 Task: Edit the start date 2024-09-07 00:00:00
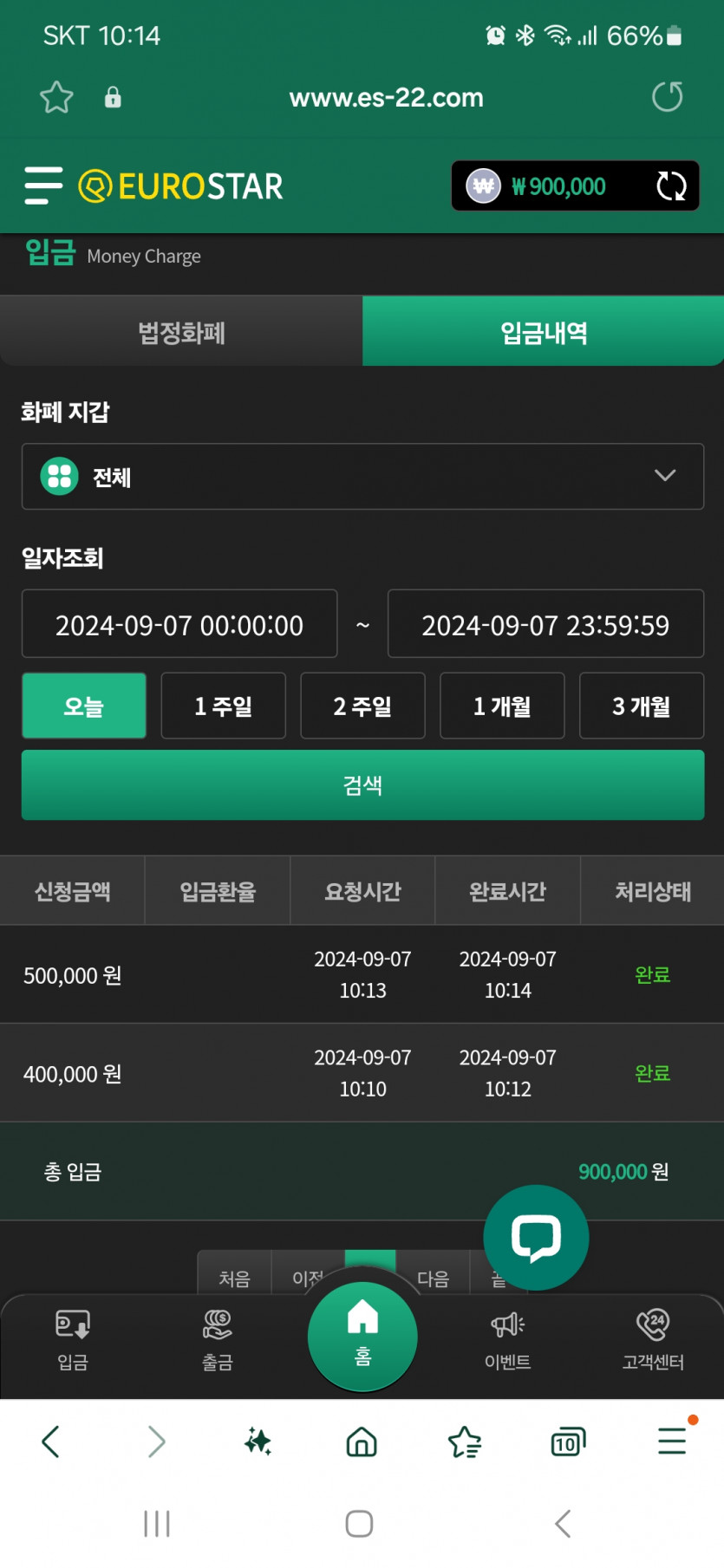179,624
